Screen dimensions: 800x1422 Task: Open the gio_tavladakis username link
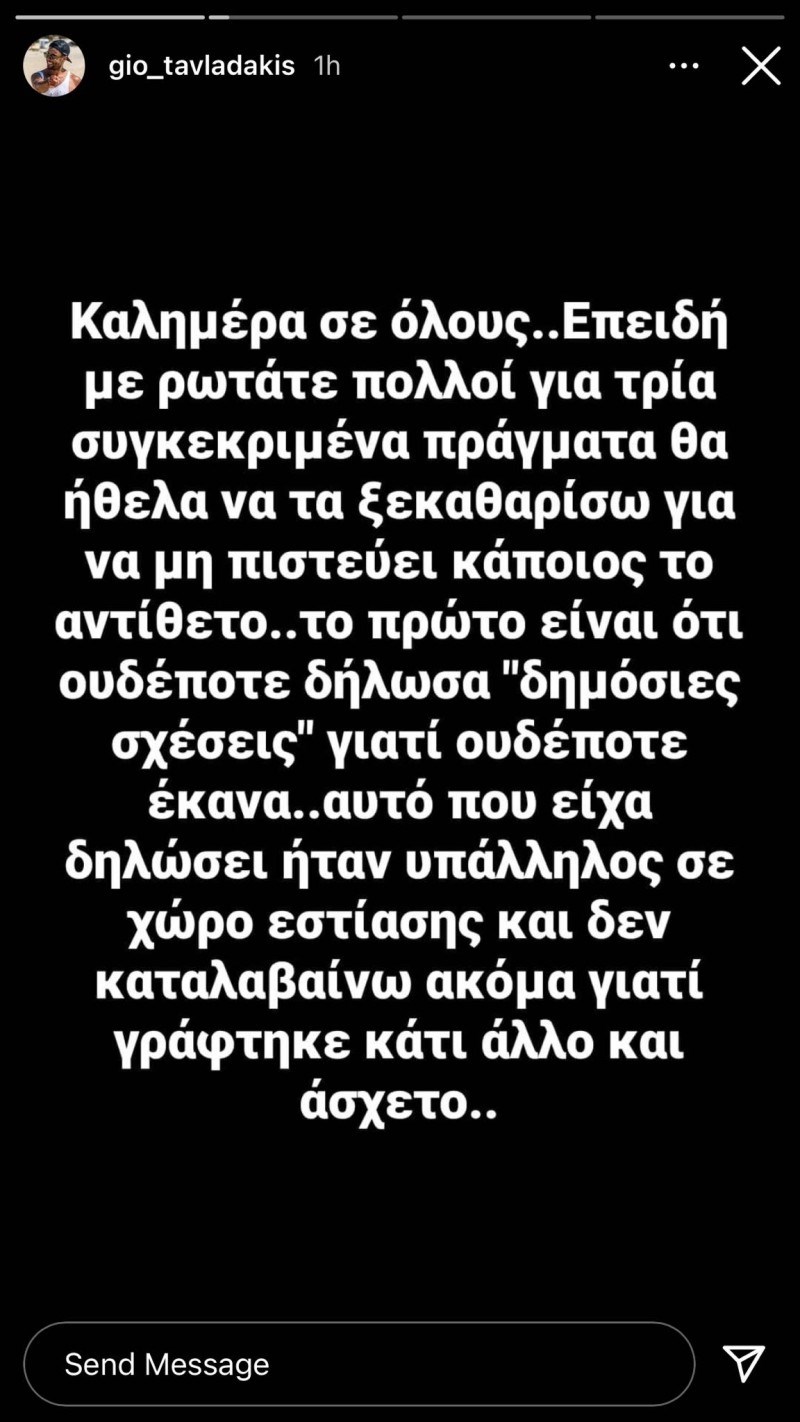pyautogui.click(x=202, y=66)
